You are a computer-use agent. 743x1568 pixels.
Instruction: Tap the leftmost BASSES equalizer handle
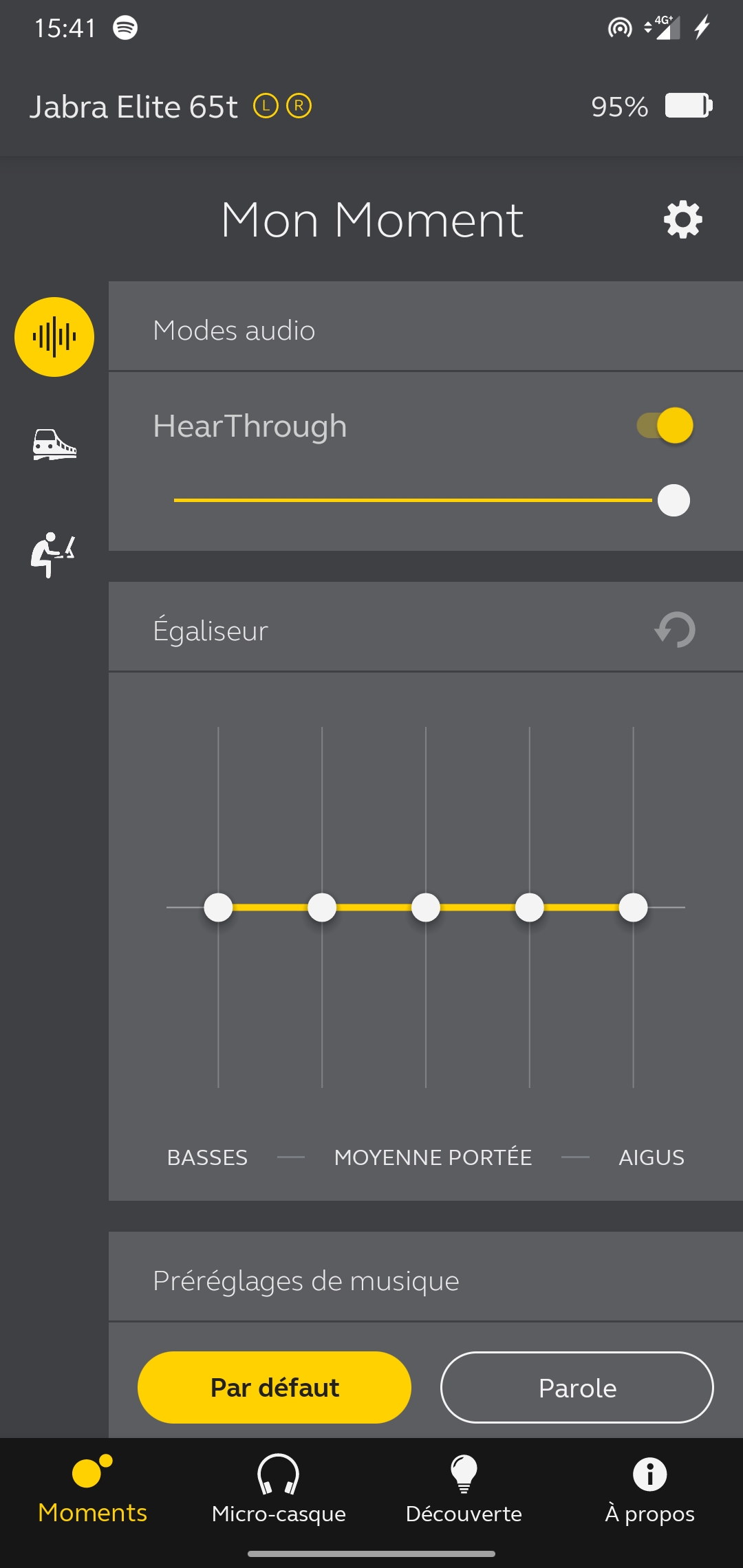pyautogui.click(x=218, y=907)
